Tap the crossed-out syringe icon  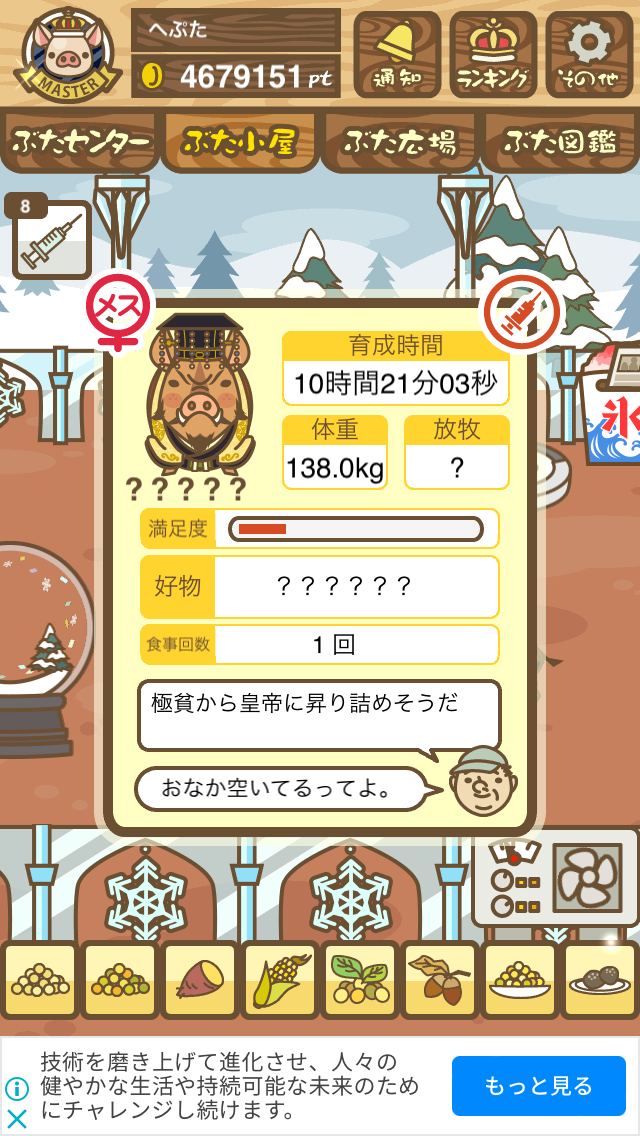tap(520, 312)
